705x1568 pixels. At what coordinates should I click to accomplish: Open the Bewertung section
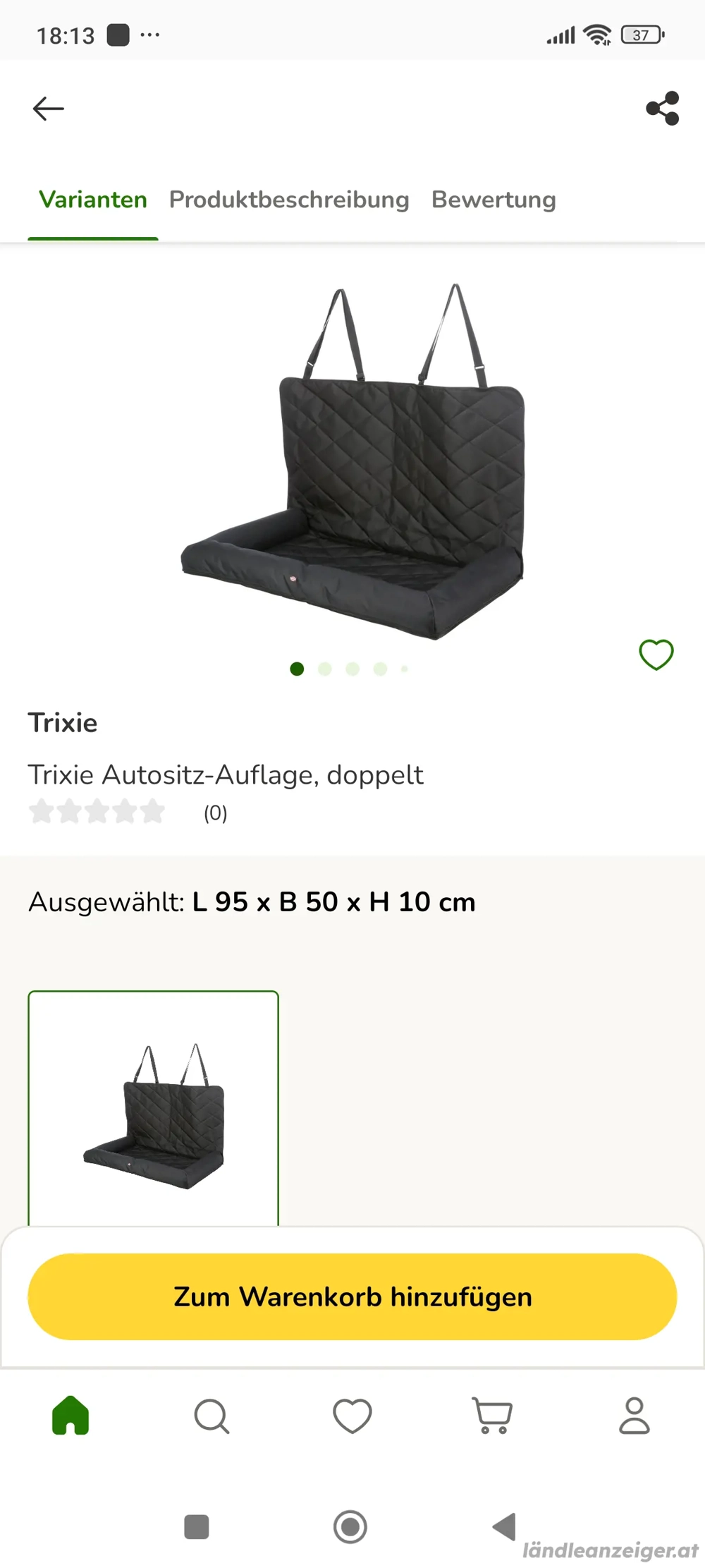(493, 200)
